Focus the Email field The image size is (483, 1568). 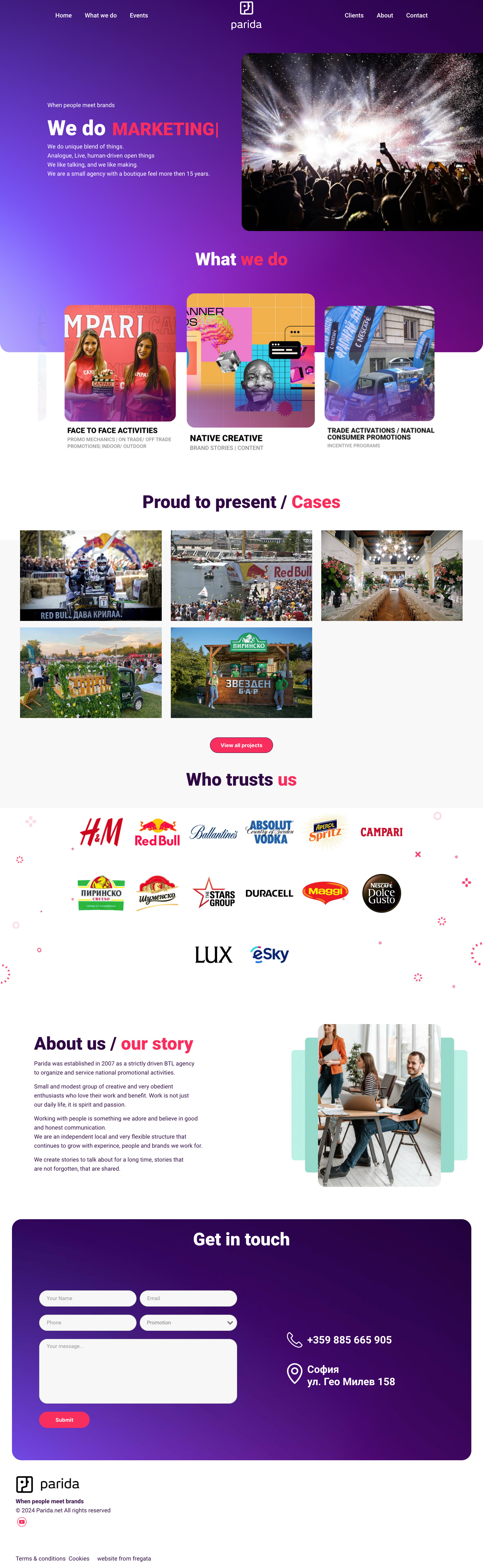point(188,1298)
